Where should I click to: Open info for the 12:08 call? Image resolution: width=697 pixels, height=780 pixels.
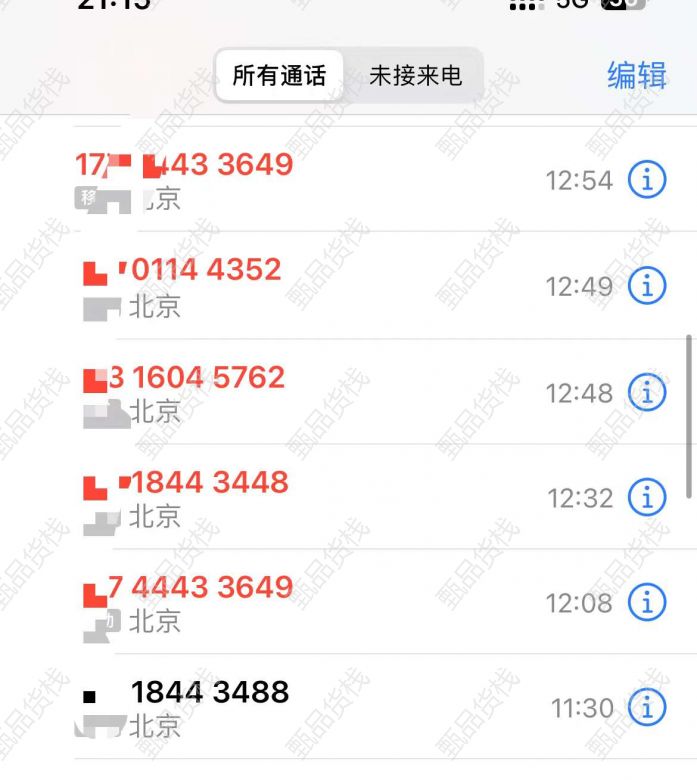(x=647, y=602)
